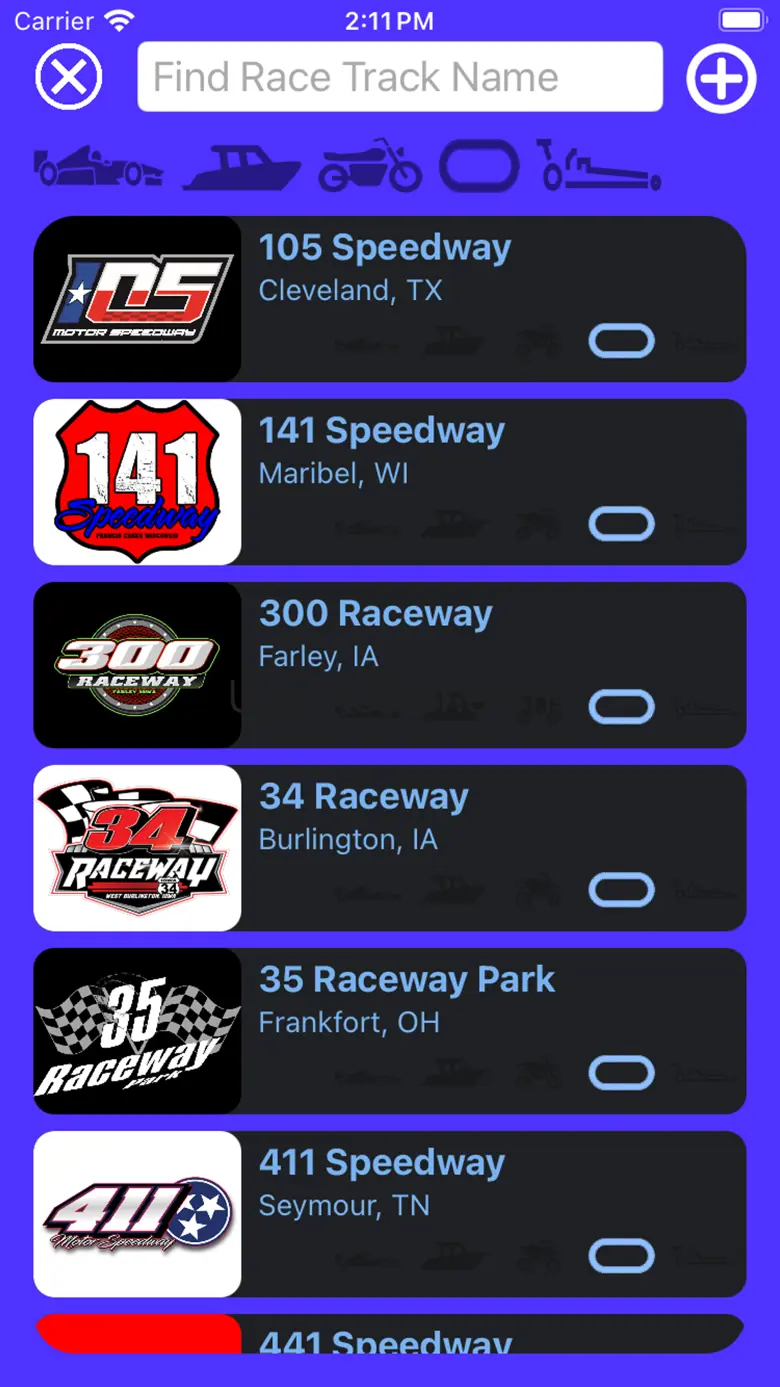Image resolution: width=780 pixels, height=1387 pixels.
Task: Select 141 Speedway in Maribel, WI
Action: point(390,482)
